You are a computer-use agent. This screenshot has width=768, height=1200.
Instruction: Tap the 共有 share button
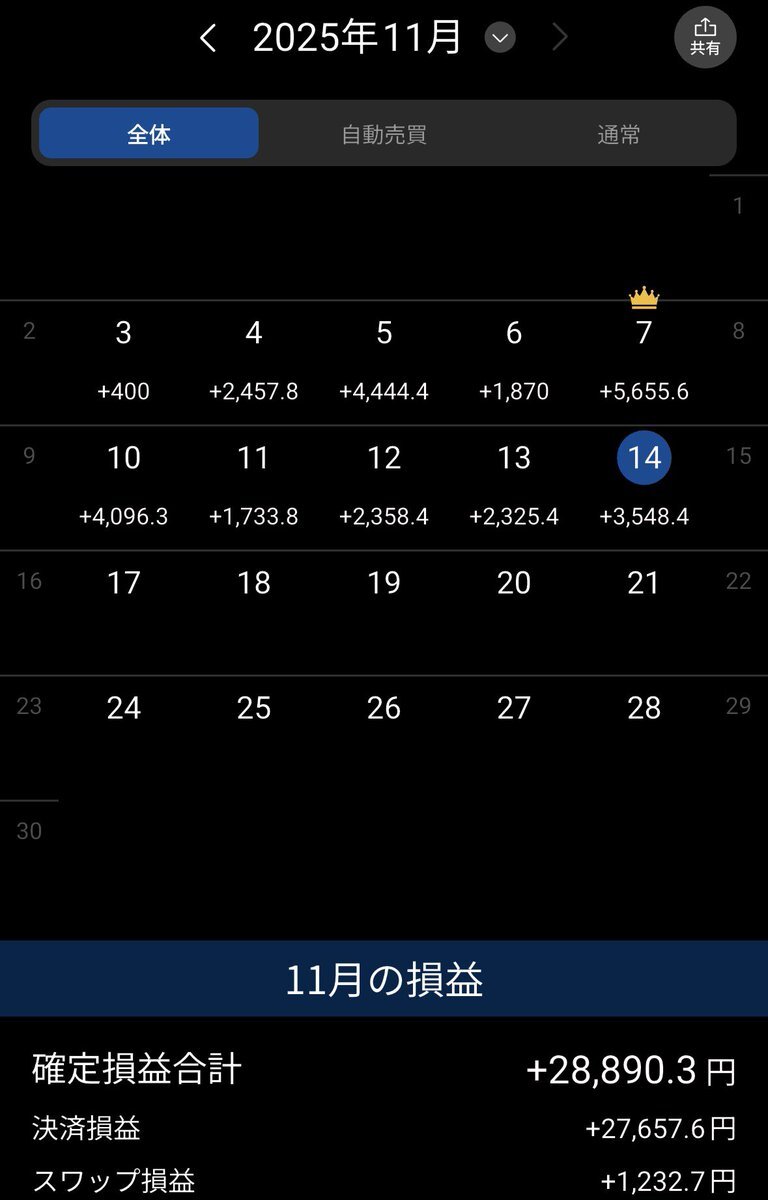pyautogui.click(x=705, y=37)
